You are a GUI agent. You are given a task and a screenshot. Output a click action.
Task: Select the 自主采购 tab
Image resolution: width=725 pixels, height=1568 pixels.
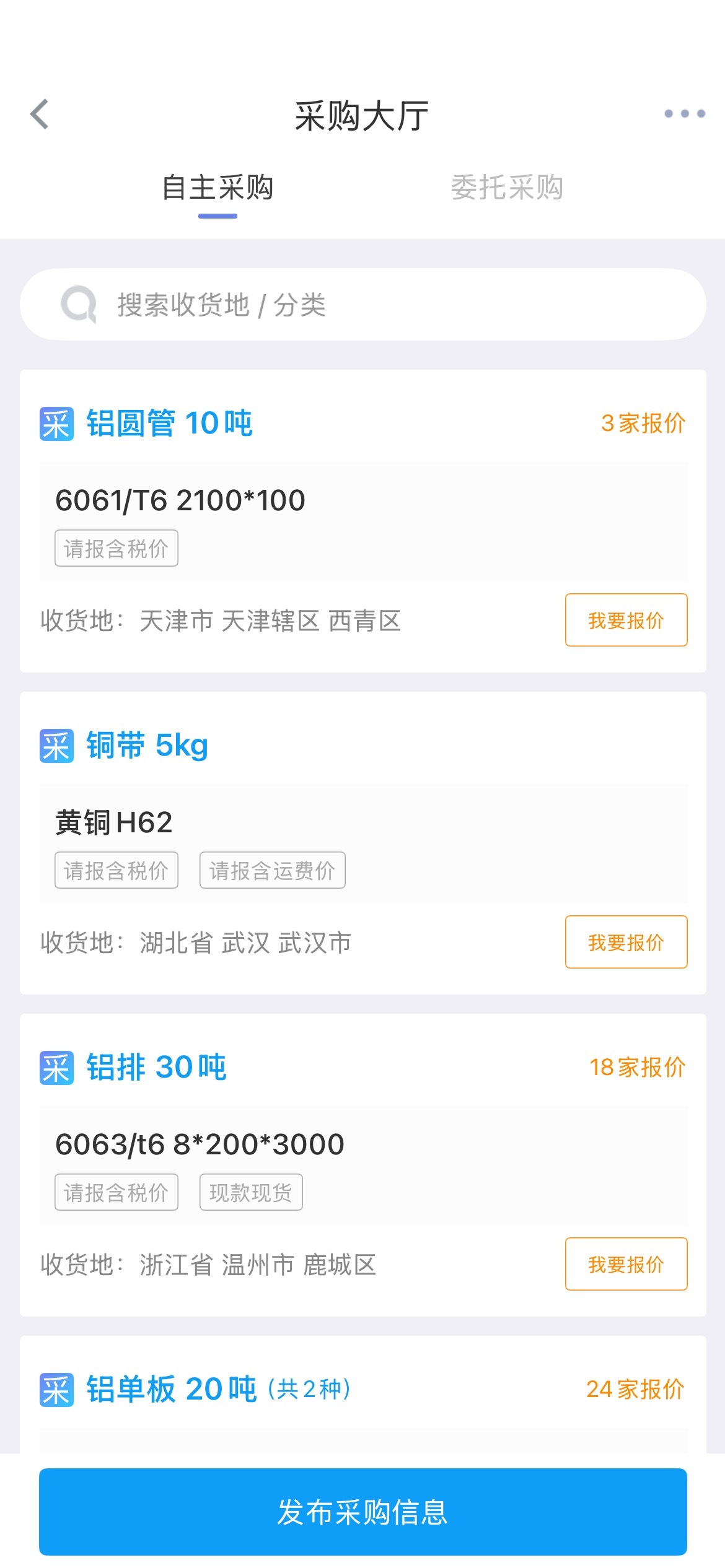click(x=217, y=188)
